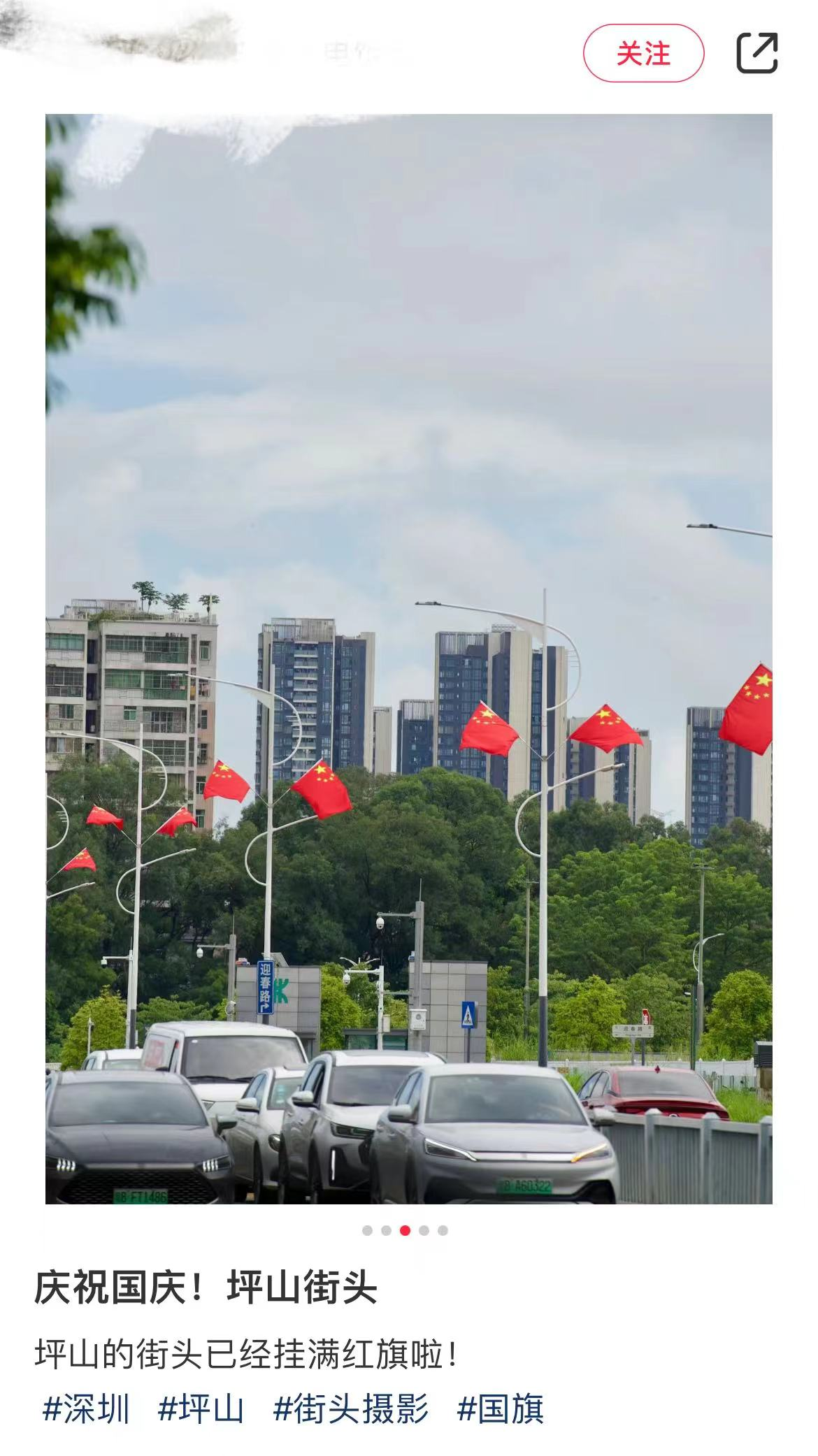Follow the author with the 关注 button
The image size is (818, 1456).
(643, 53)
